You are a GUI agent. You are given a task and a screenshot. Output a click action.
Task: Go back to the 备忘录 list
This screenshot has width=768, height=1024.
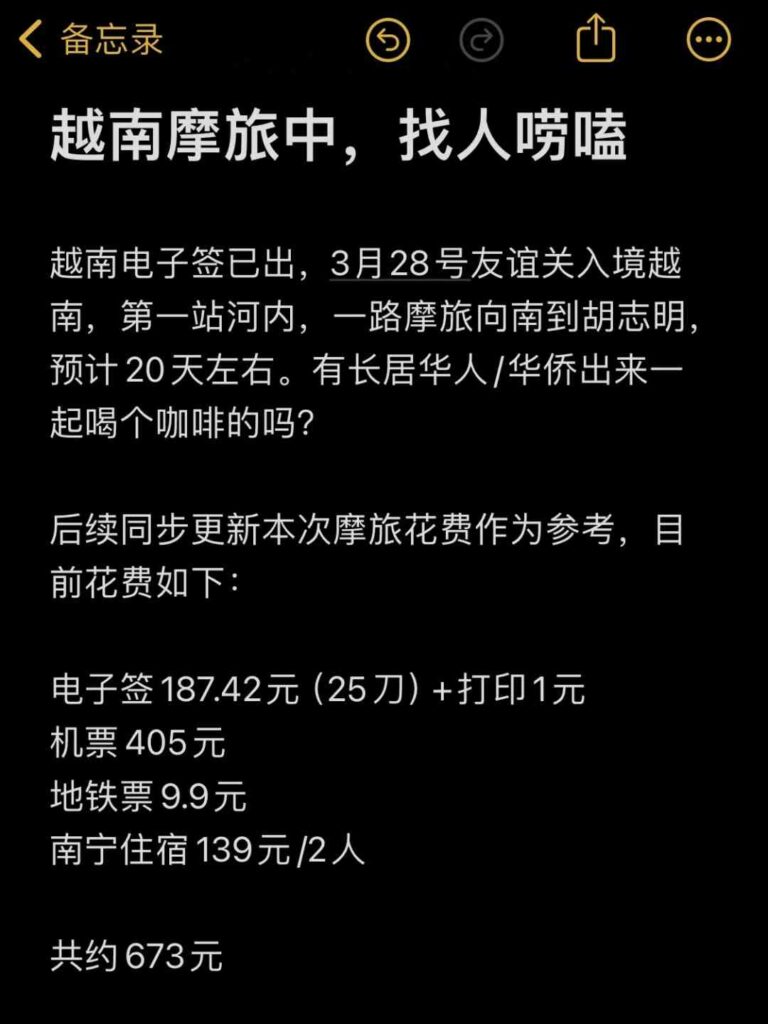point(90,40)
